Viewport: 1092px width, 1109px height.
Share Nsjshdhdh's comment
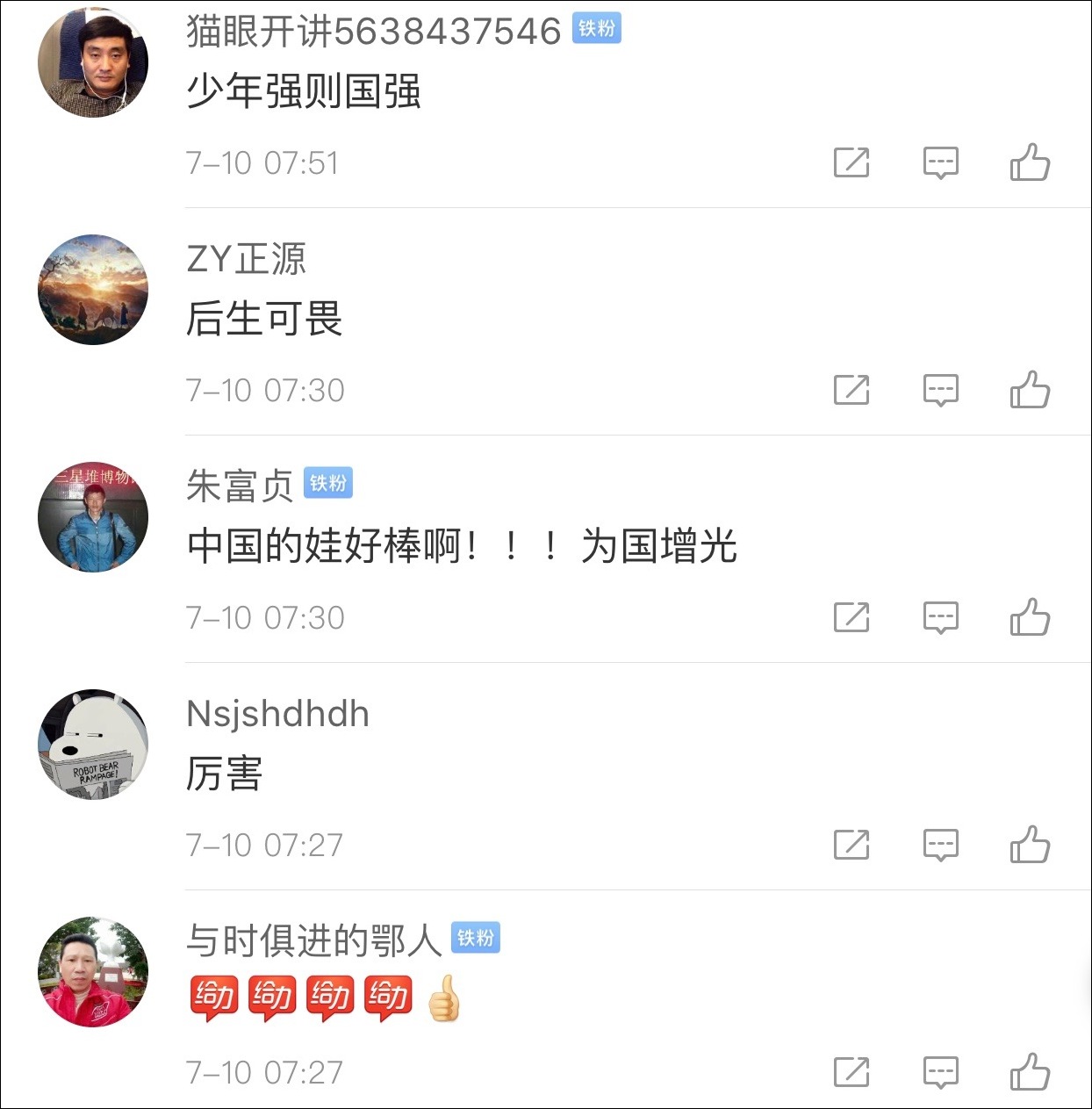851,845
